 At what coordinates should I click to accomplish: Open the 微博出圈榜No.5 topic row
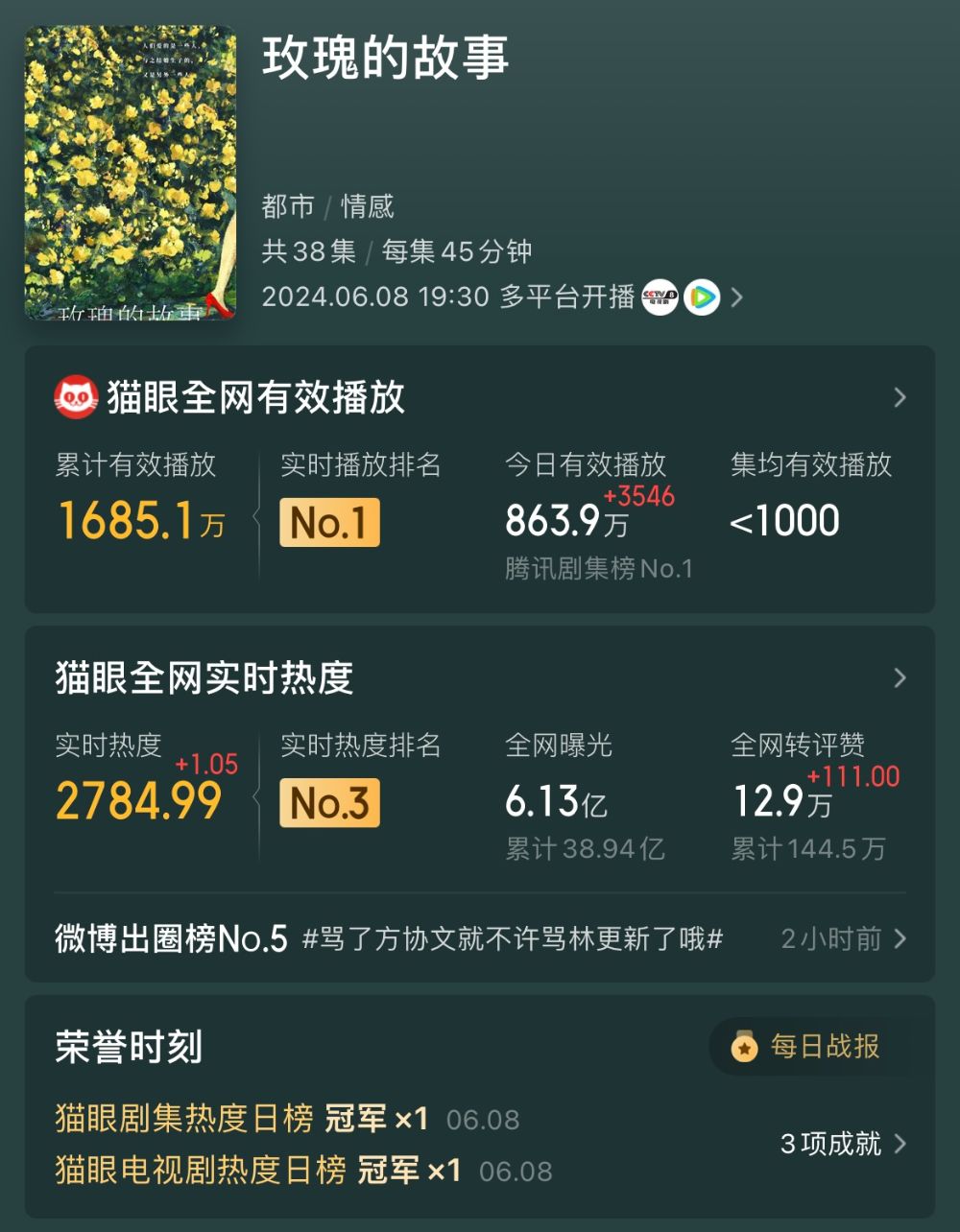pyautogui.click(x=480, y=938)
